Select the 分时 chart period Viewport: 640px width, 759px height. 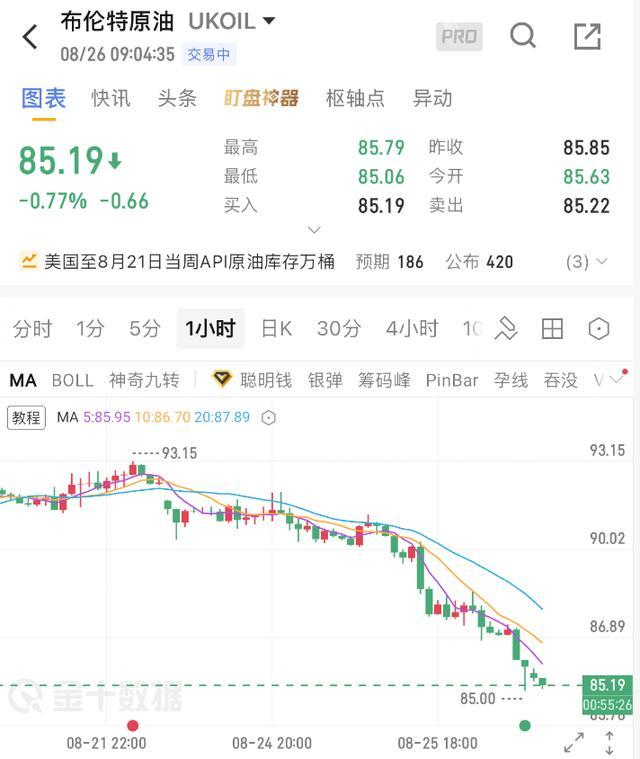[x=32, y=329]
